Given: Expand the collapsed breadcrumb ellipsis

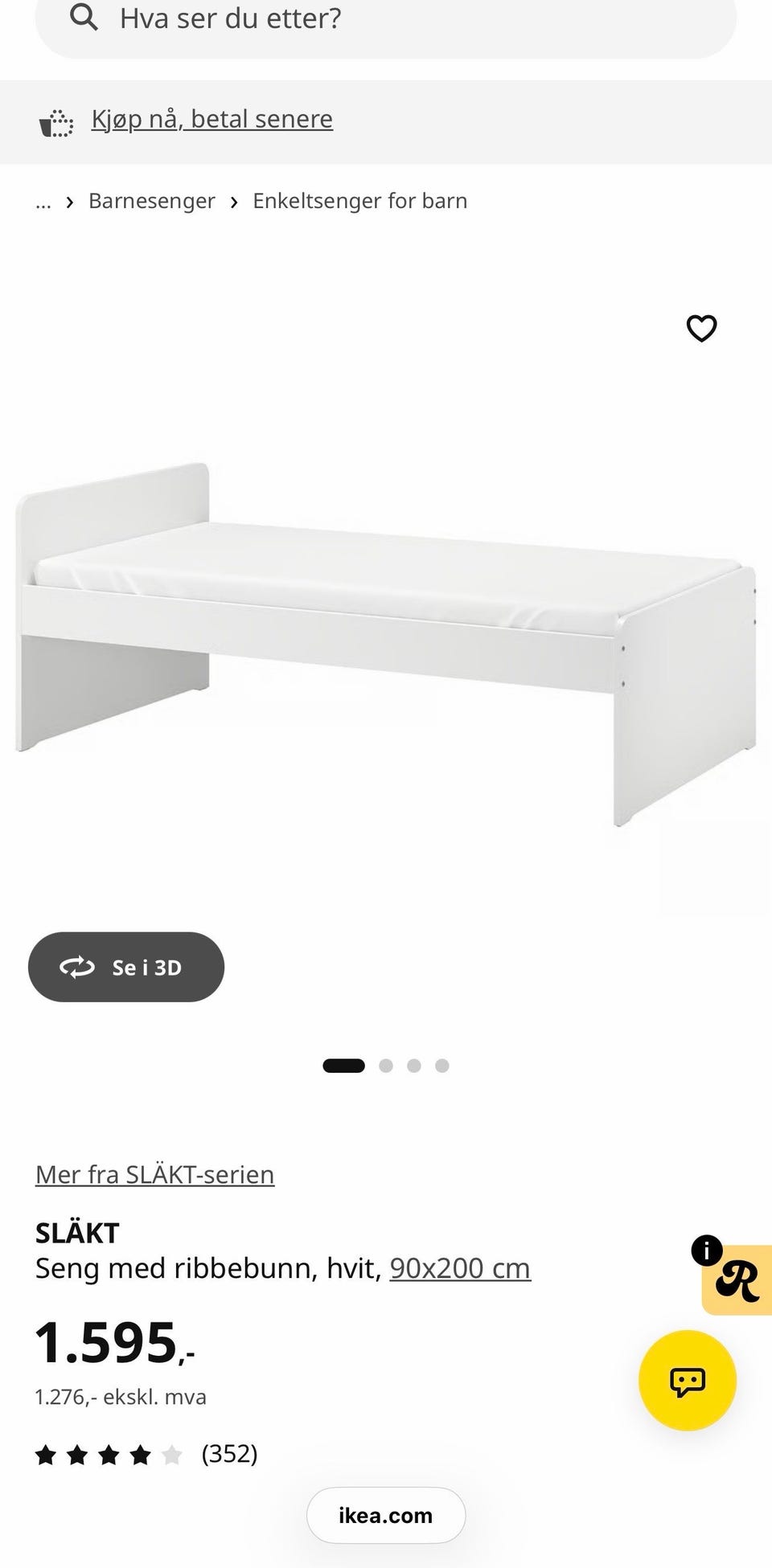Looking at the screenshot, I should pyautogui.click(x=43, y=202).
